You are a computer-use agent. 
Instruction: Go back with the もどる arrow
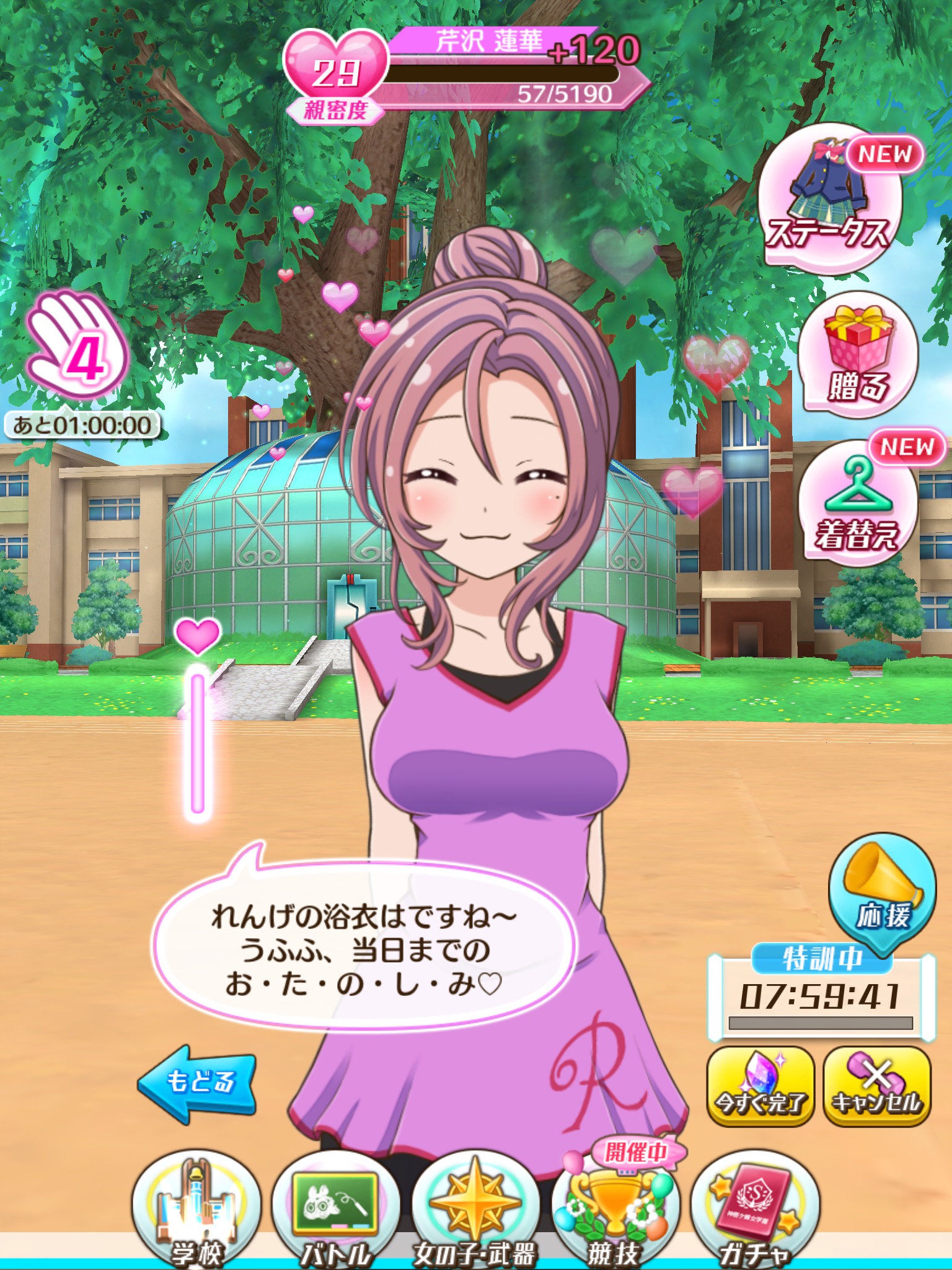pyautogui.click(x=197, y=1083)
